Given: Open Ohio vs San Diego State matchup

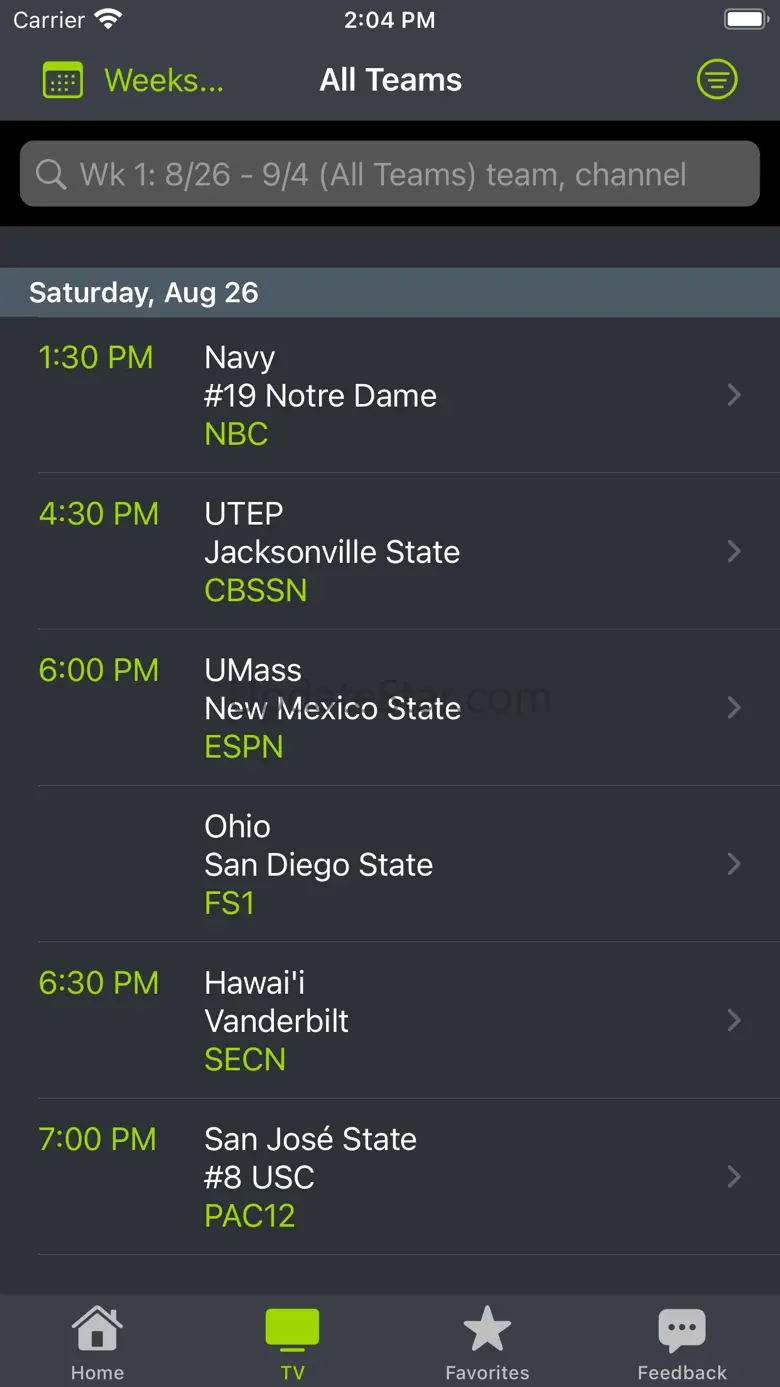Looking at the screenshot, I should (390, 864).
